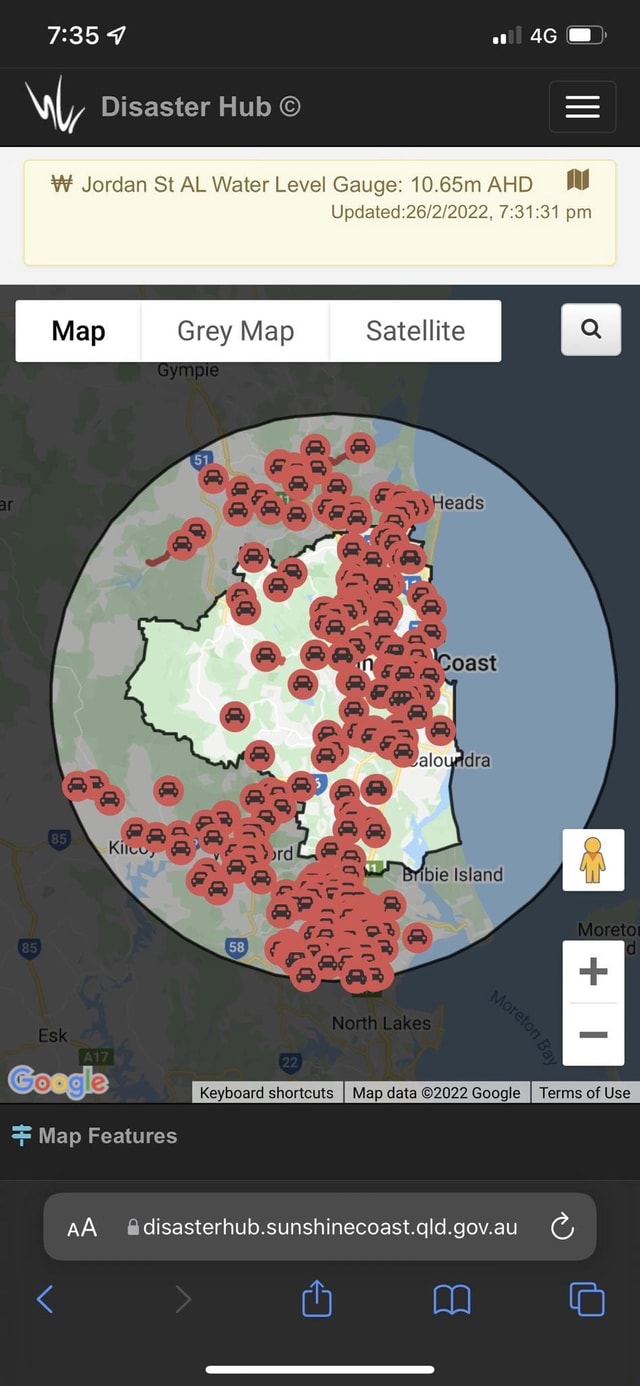Open map icon in water level alert
Screen dimensions: 640x1386
[578, 181]
